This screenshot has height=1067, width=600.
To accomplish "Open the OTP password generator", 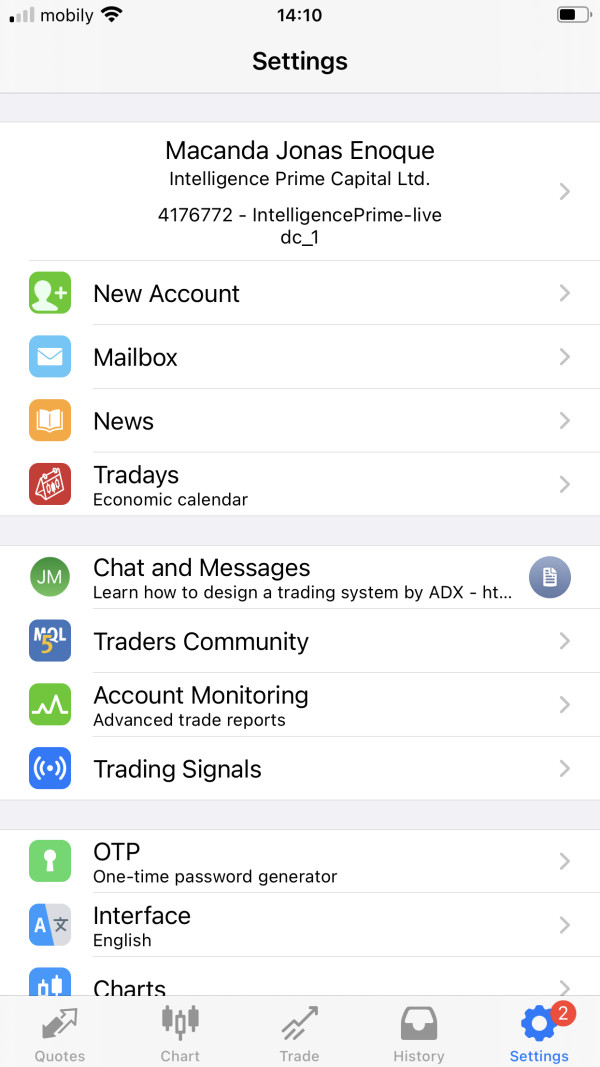I will click(x=300, y=861).
